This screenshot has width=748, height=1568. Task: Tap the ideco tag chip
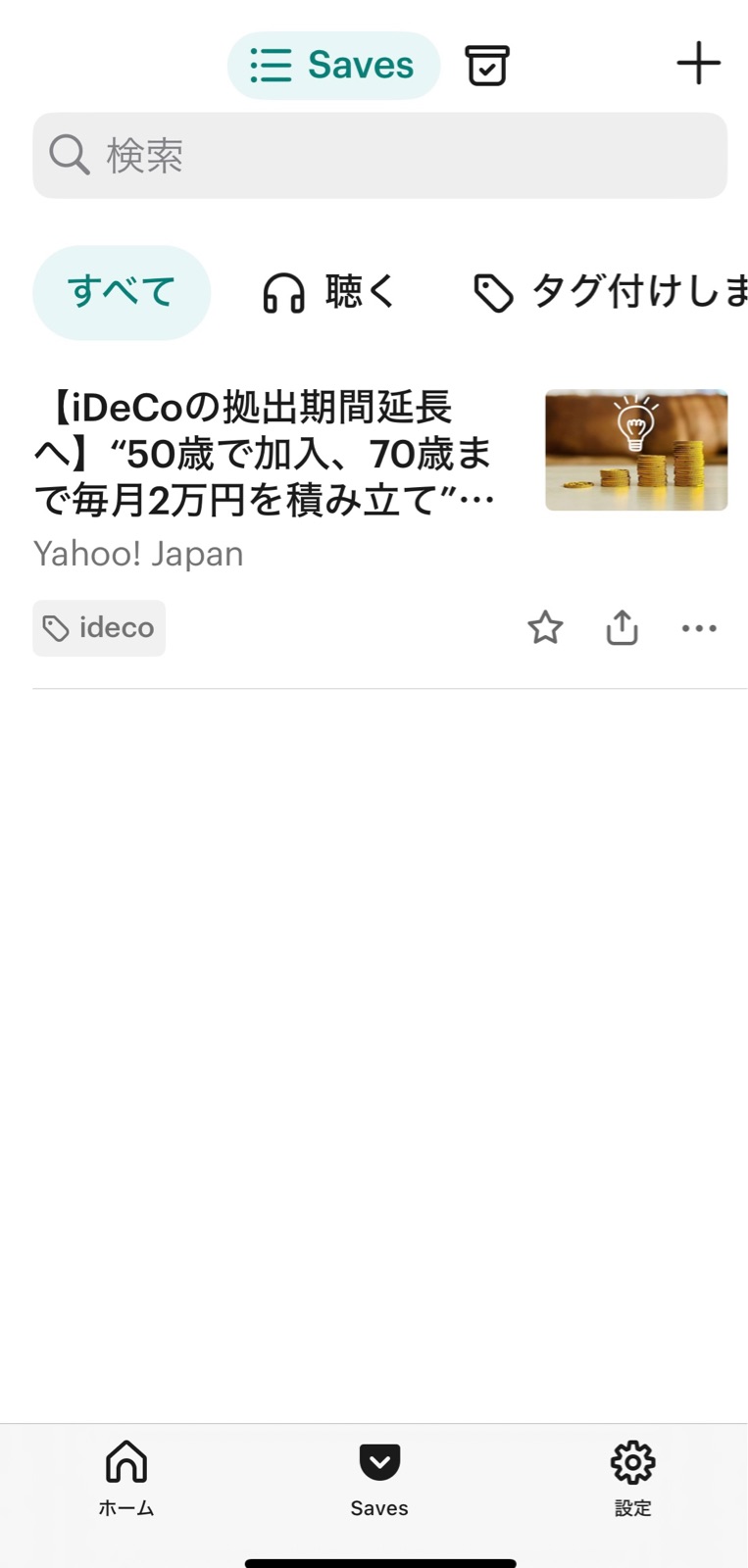click(99, 628)
